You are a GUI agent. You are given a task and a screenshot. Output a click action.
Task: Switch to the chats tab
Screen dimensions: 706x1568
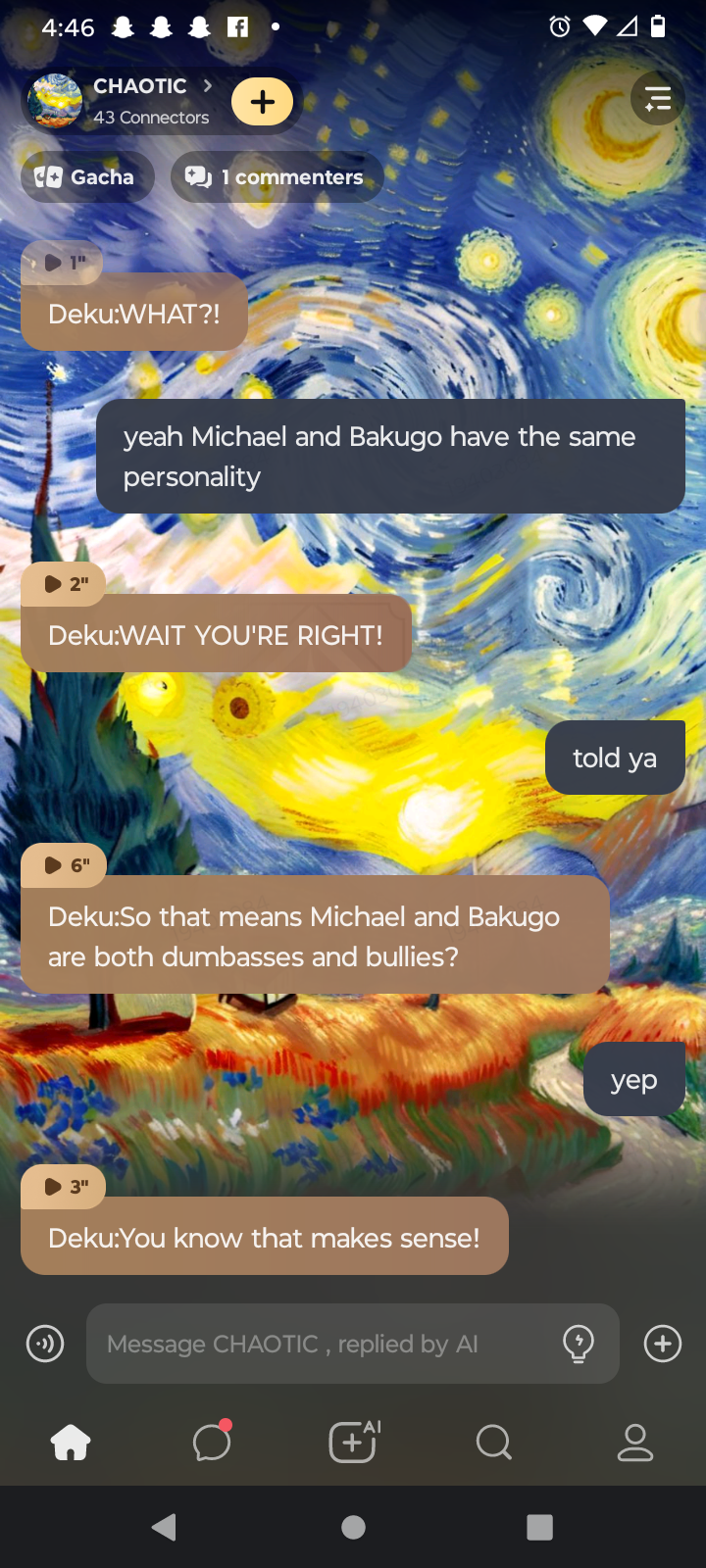coord(212,1443)
